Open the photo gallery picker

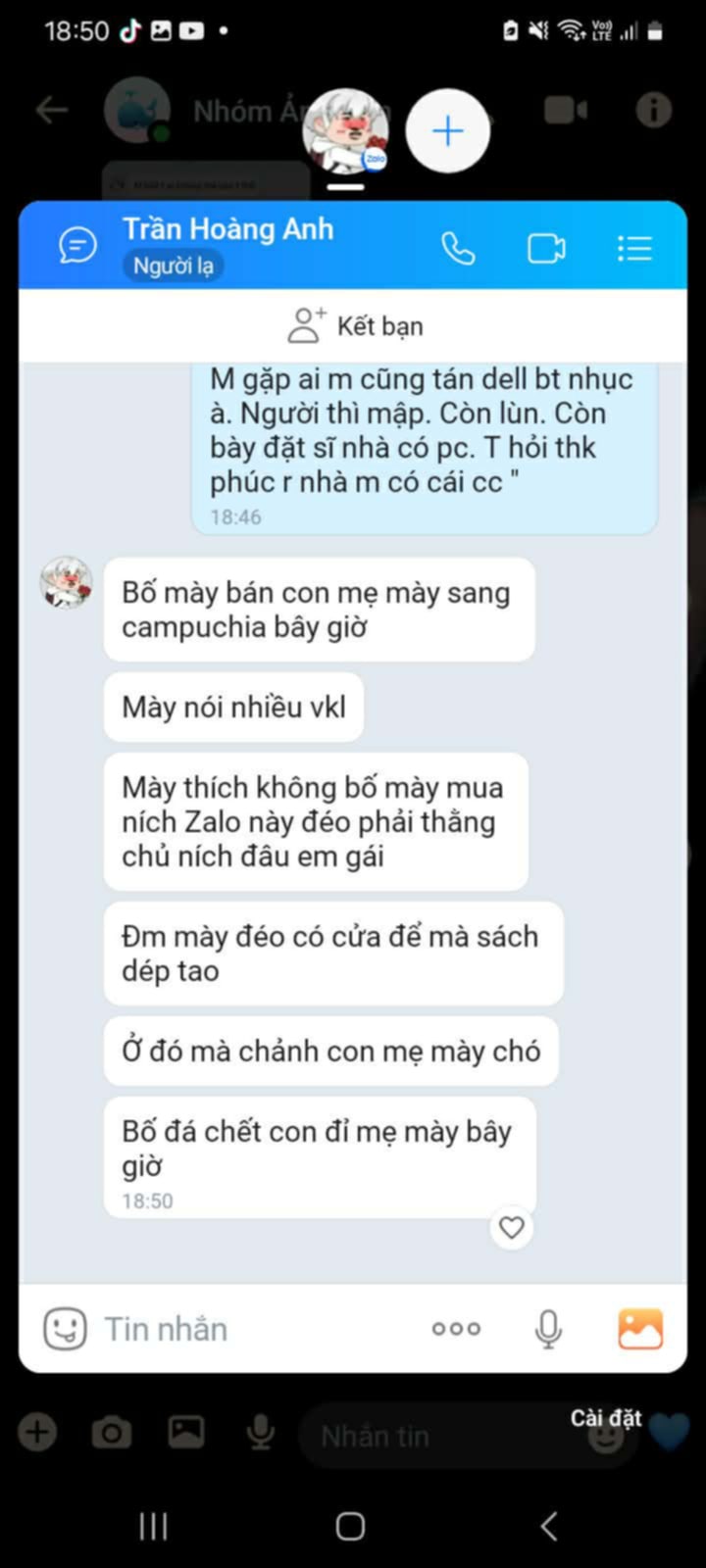tap(640, 1329)
